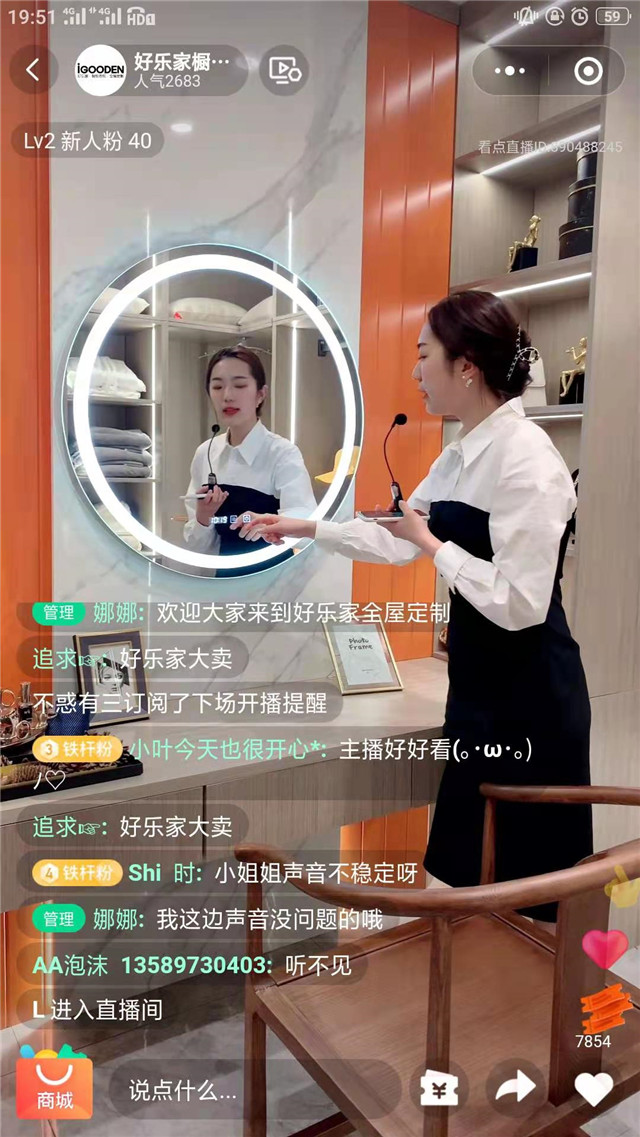Tap the video playback icon beside channel name
The image size is (640, 1137).
[x=284, y=70]
